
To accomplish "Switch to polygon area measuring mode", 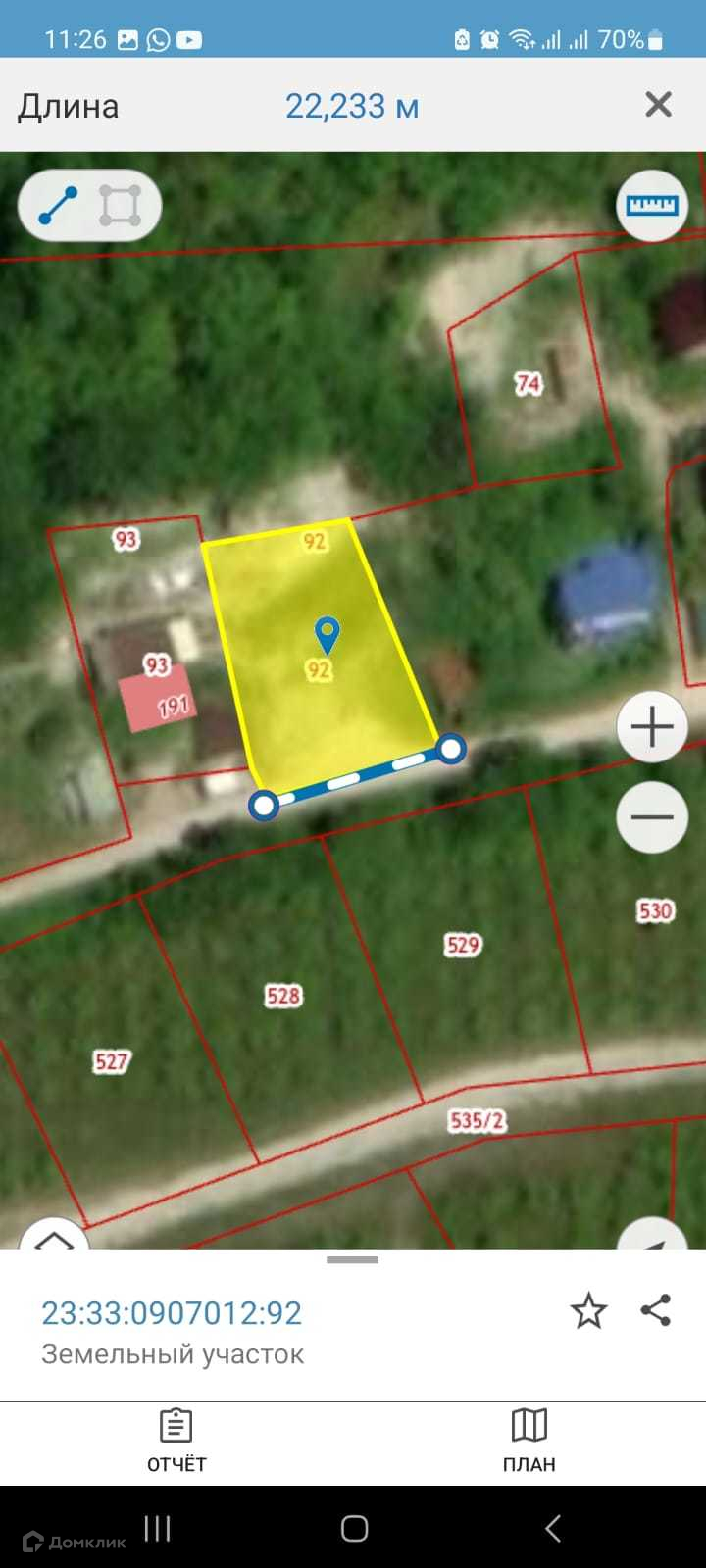I will point(120,206).
